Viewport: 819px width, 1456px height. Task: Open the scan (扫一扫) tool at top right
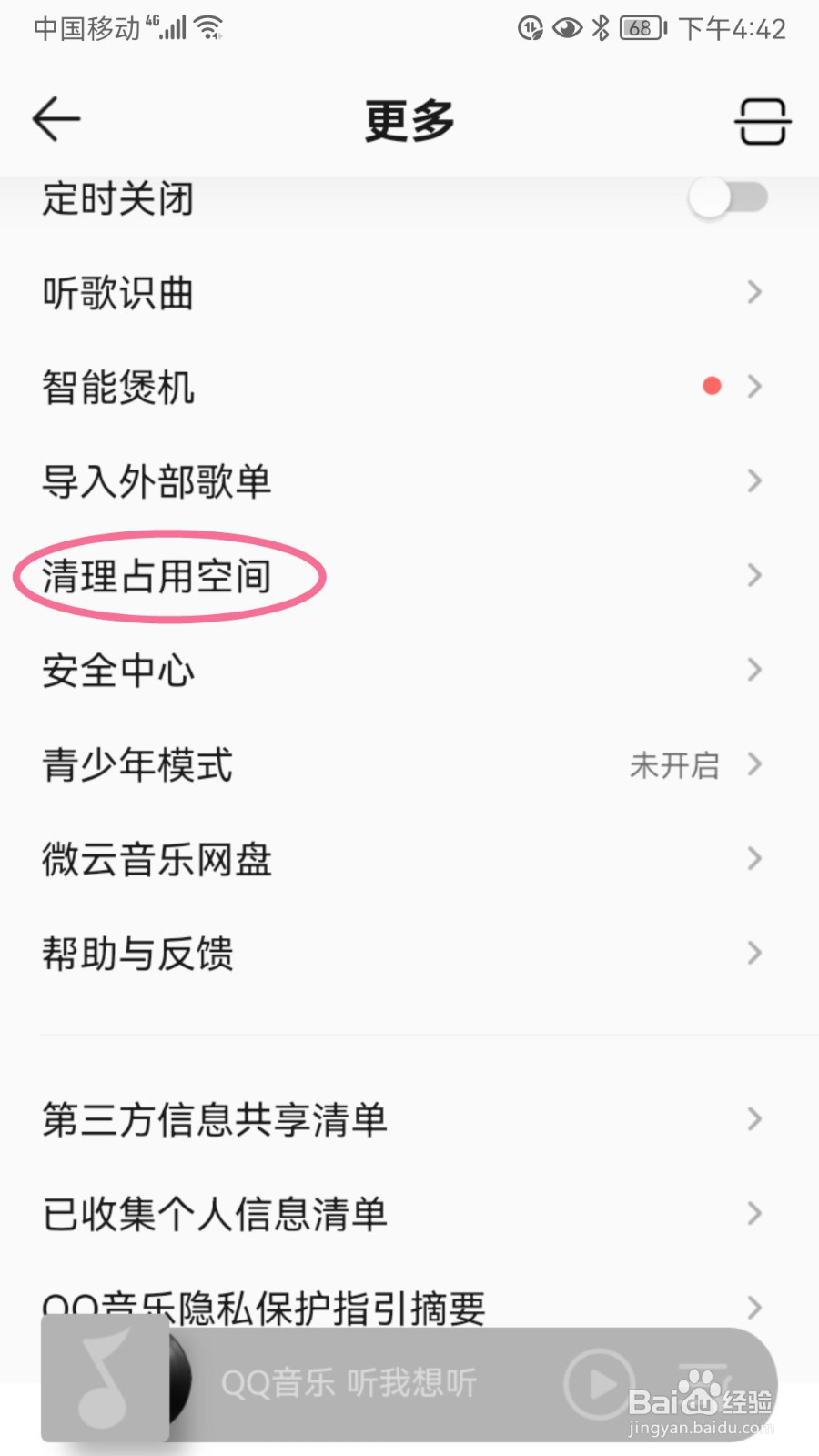pyautogui.click(x=763, y=119)
